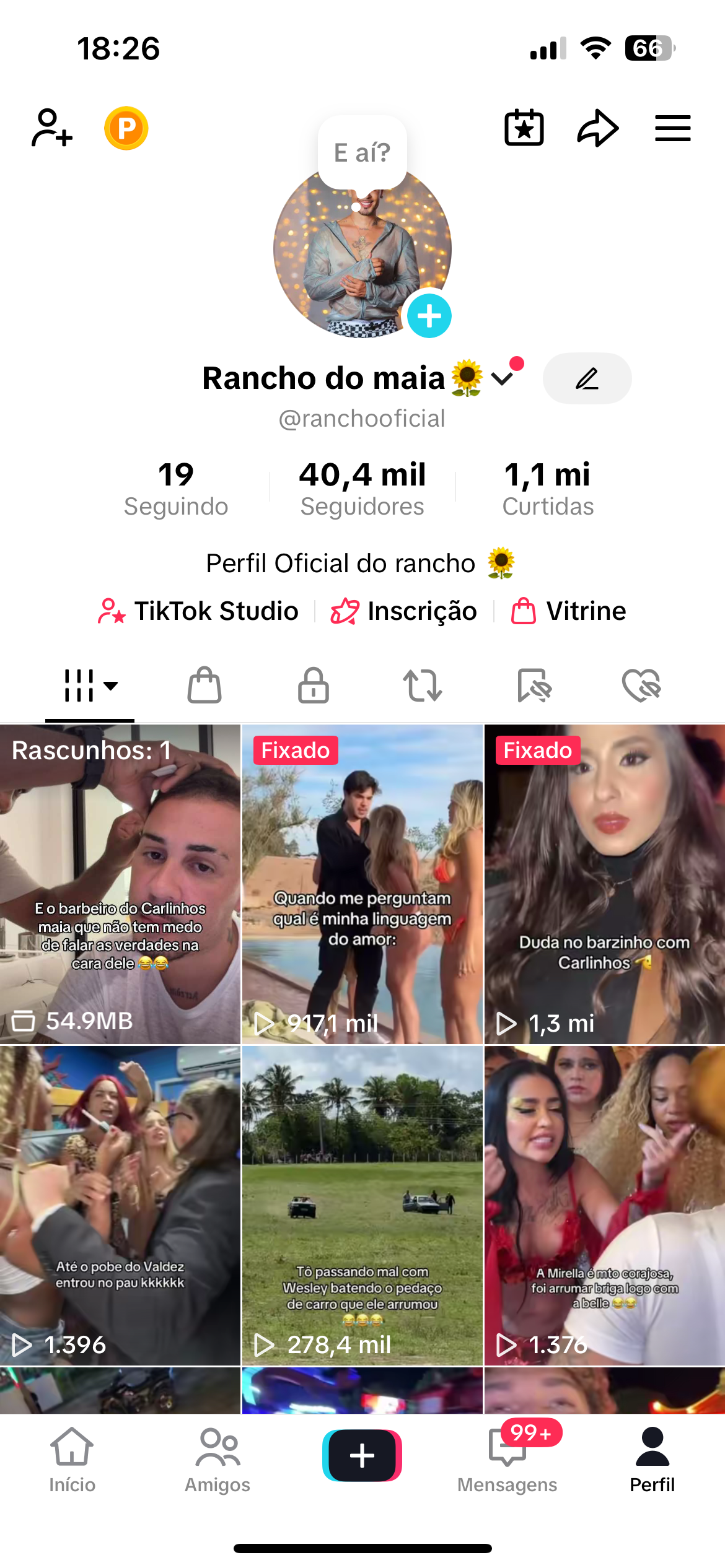
Task: Add a story with the plus badge
Action: [x=429, y=316]
